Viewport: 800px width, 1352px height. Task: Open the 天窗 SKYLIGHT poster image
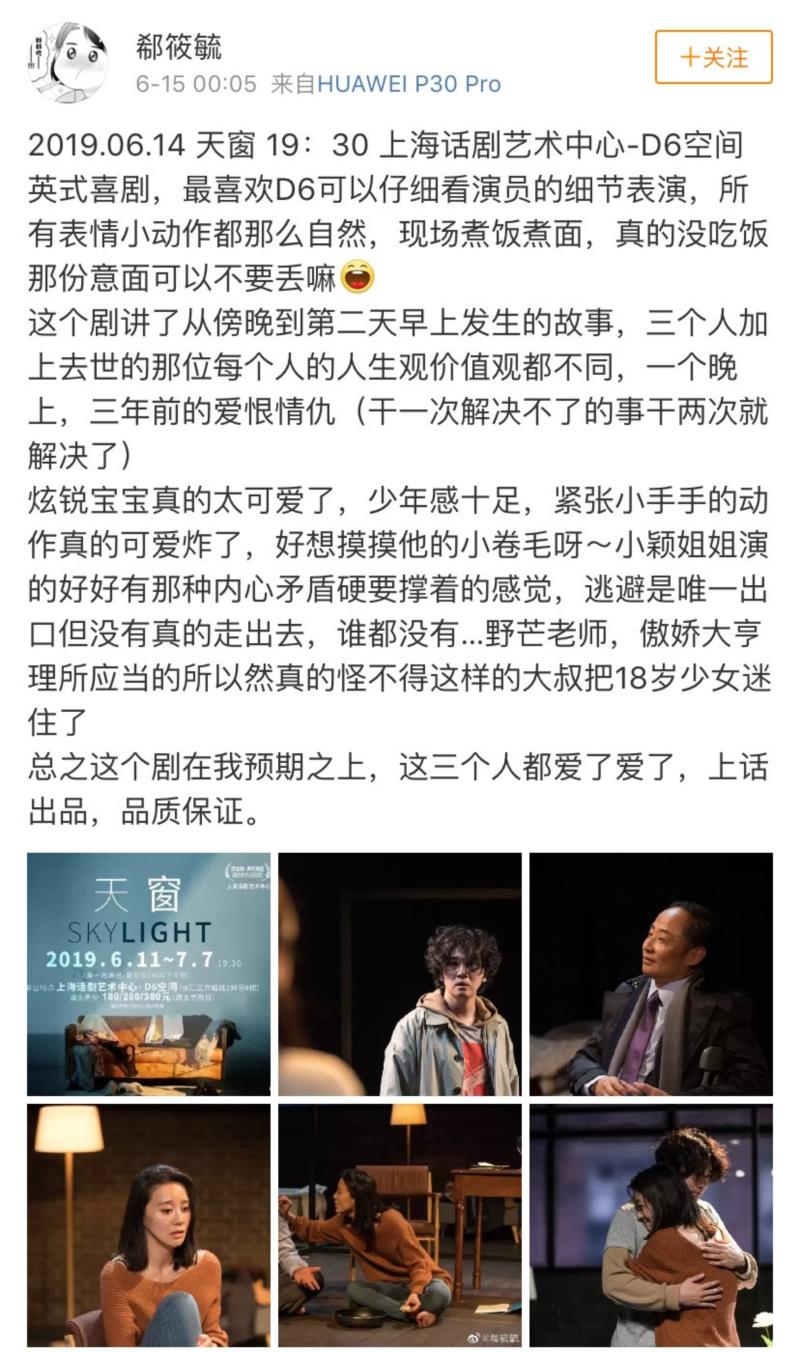pyautogui.click(x=148, y=973)
